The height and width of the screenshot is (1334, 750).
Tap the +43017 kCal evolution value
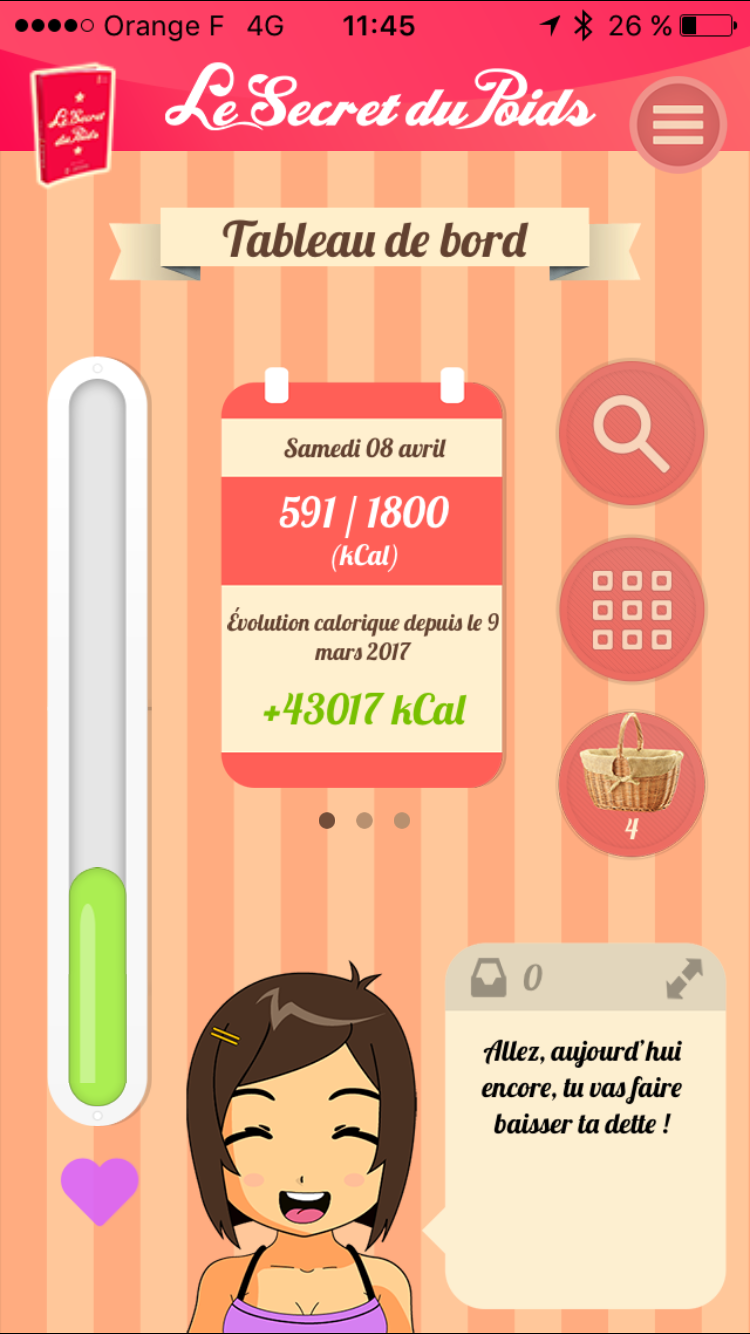361,708
